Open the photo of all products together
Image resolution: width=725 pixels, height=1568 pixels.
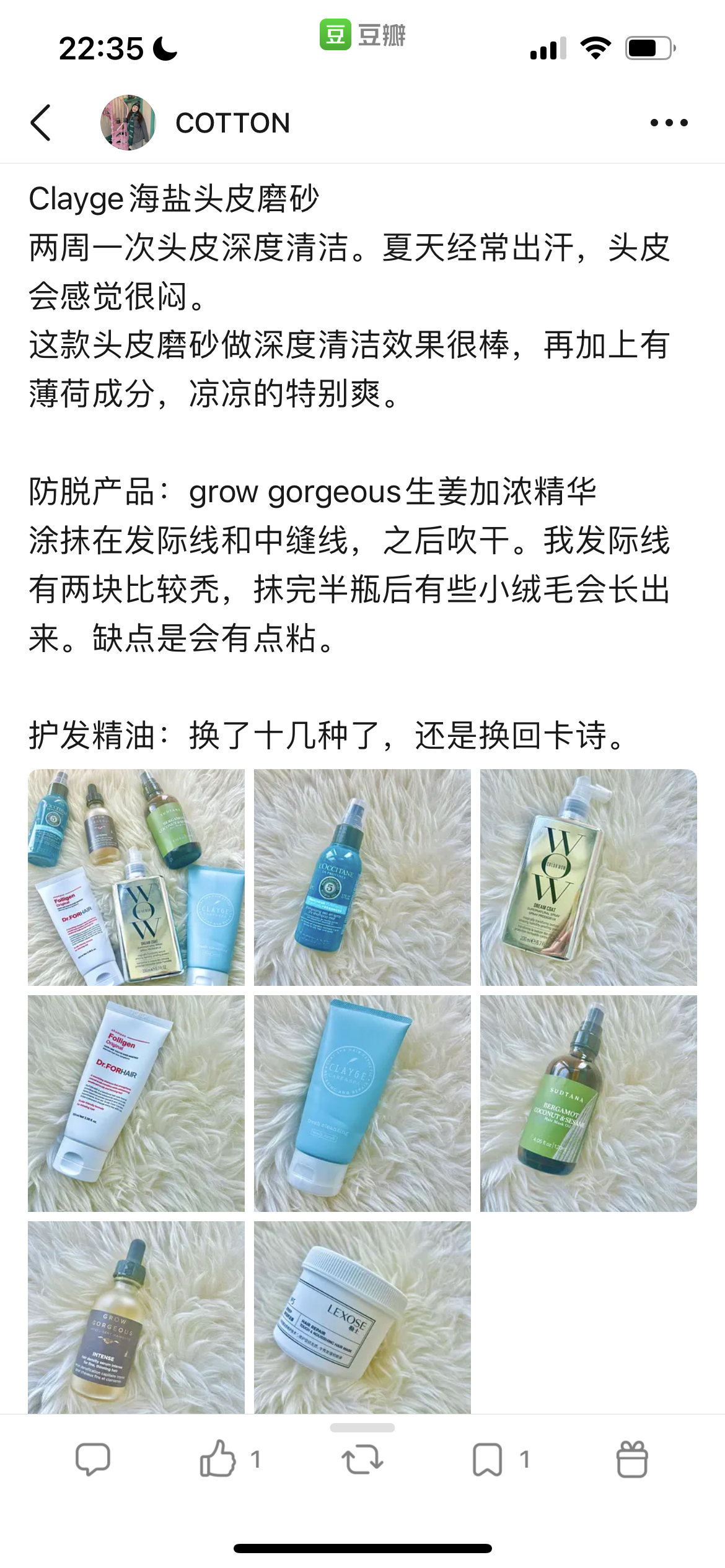(x=136, y=877)
